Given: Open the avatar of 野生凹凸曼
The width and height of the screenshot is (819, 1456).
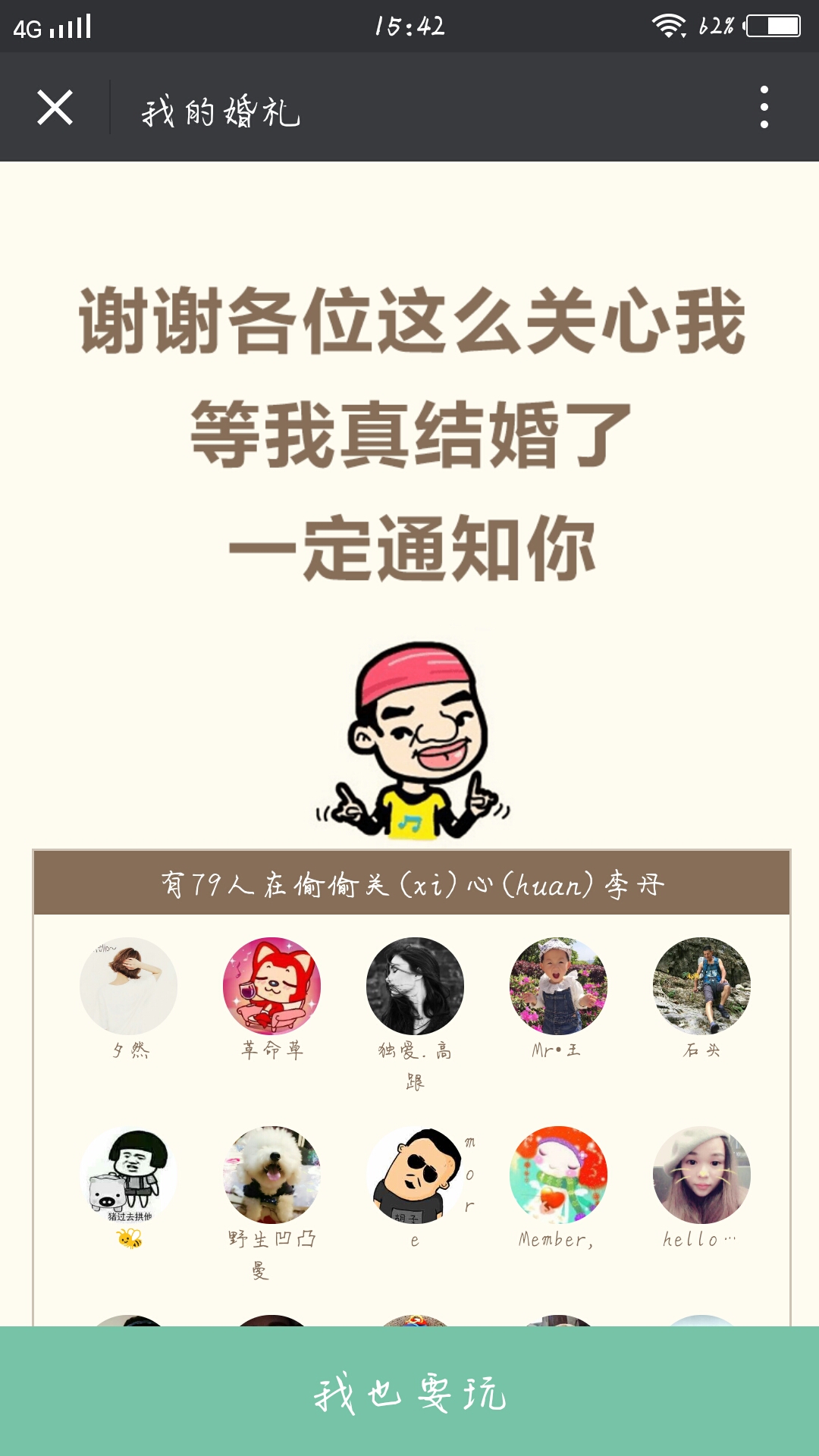Looking at the screenshot, I should (271, 1175).
